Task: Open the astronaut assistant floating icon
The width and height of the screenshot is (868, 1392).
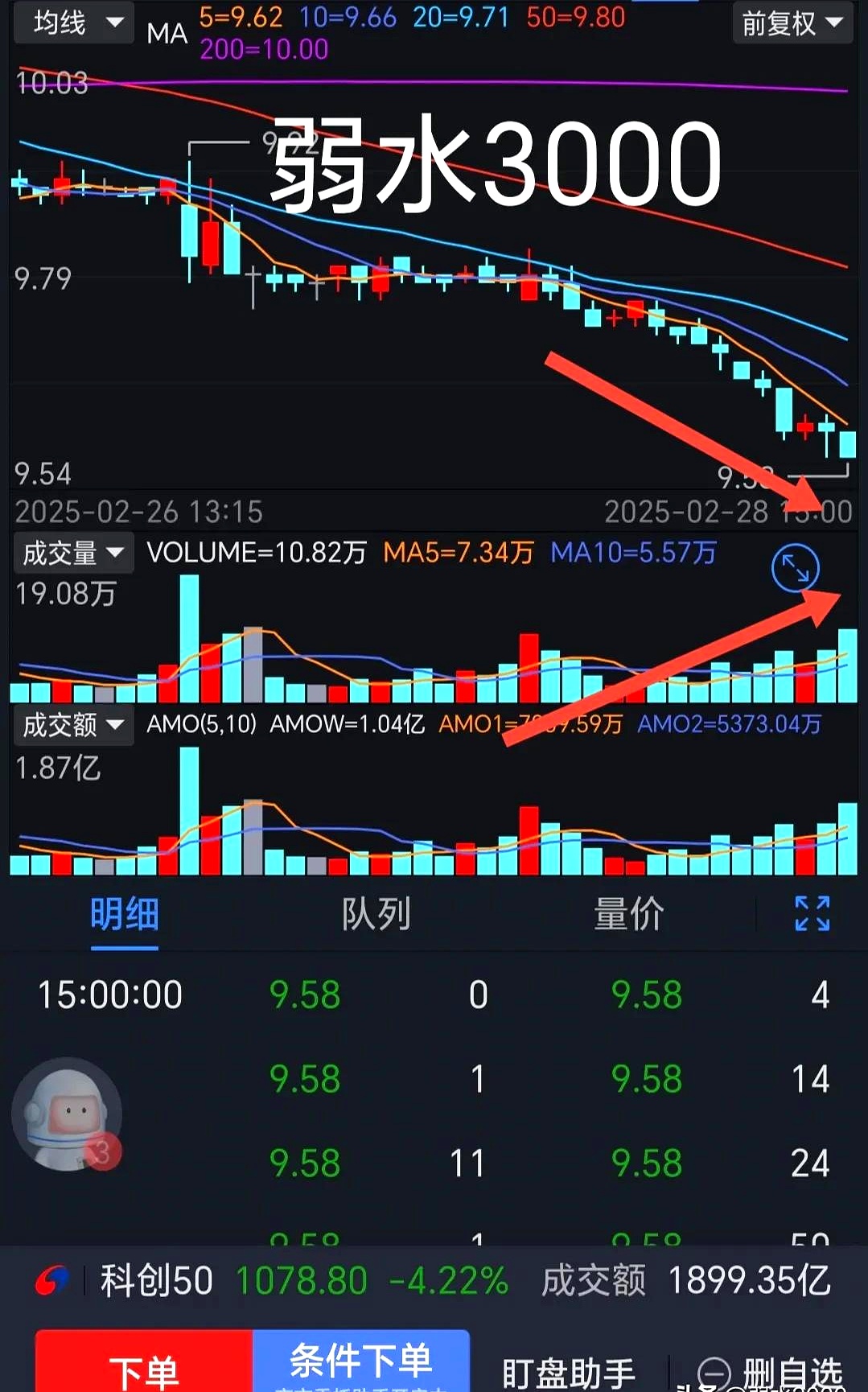Action: coord(68,1114)
